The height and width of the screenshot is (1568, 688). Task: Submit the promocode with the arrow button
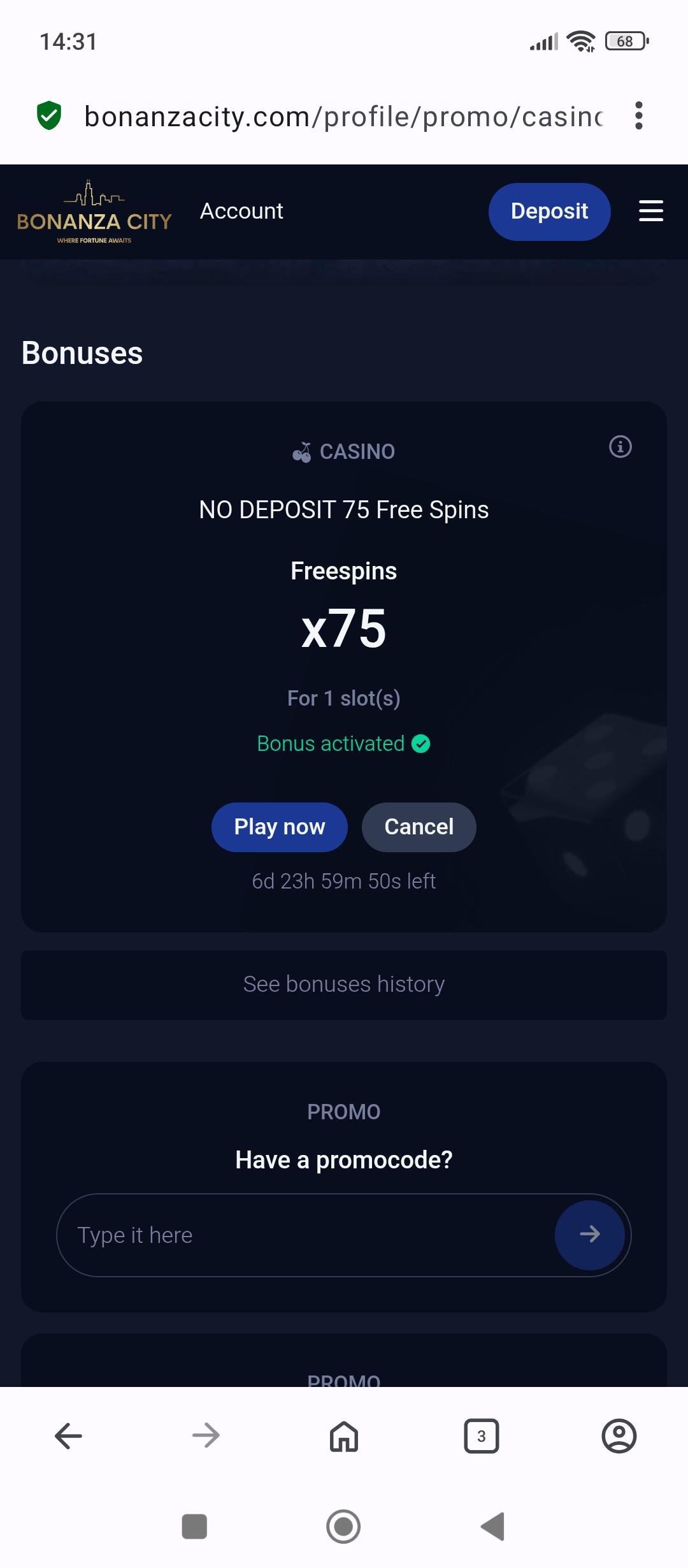pos(589,1235)
